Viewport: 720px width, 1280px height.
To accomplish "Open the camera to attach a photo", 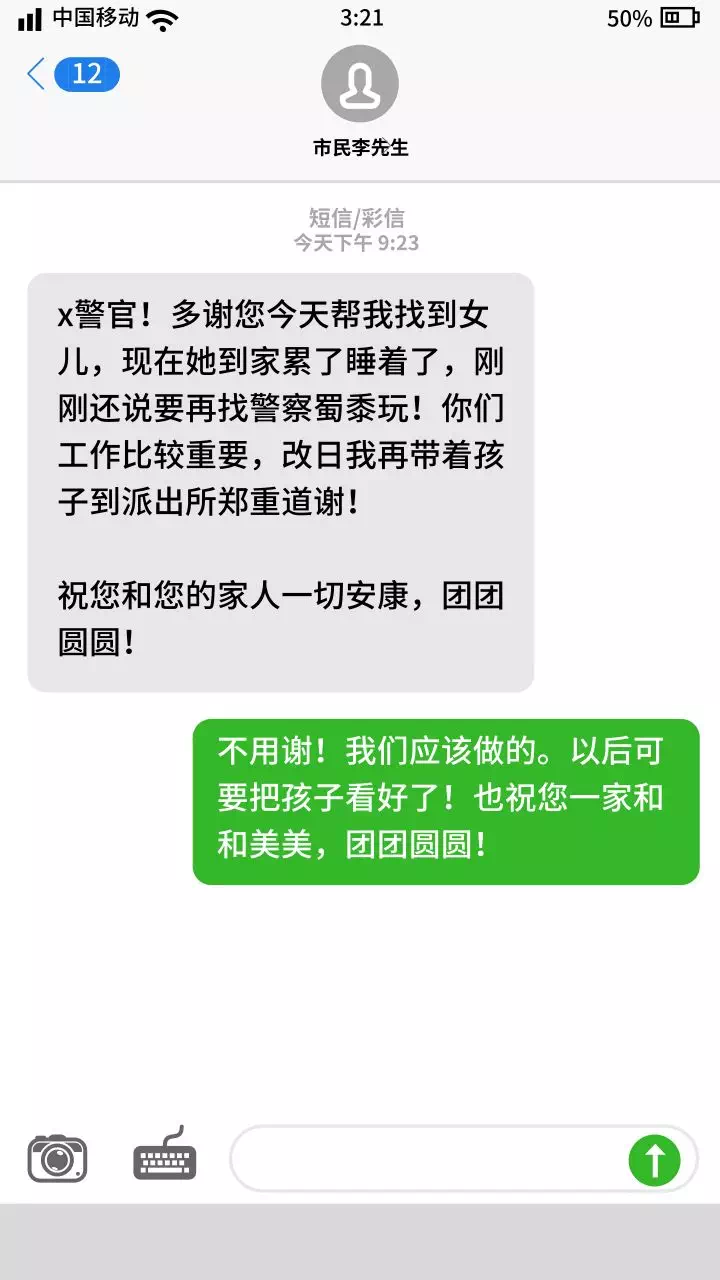I will click(57, 1159).
